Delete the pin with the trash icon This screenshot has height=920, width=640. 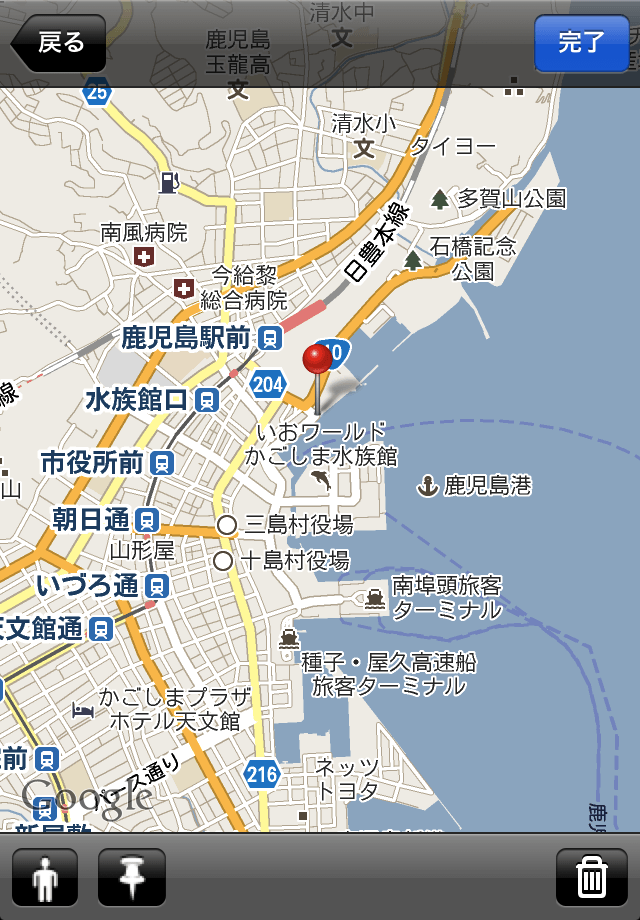click(591, 877)
